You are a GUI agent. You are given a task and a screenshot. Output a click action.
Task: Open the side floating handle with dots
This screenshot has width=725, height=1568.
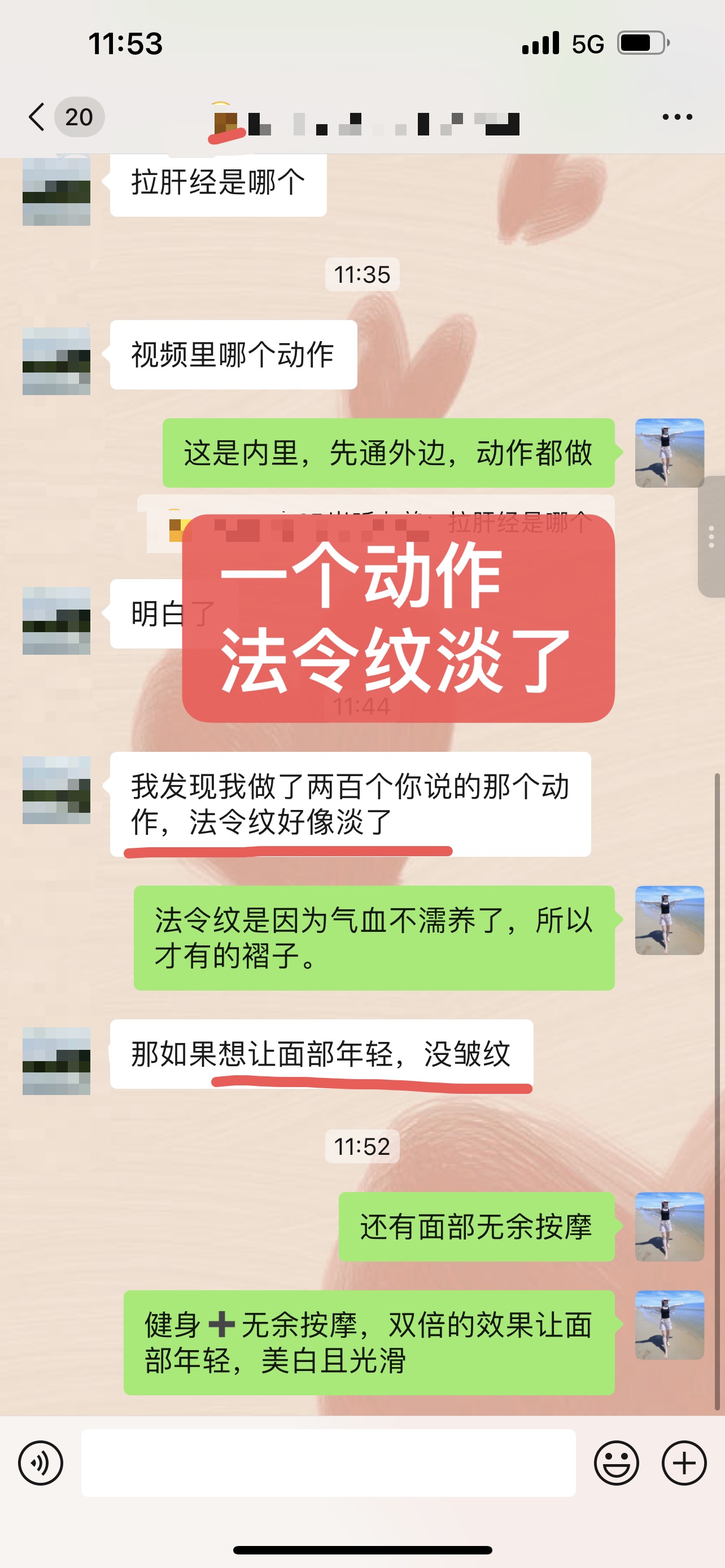coord(711,536)
